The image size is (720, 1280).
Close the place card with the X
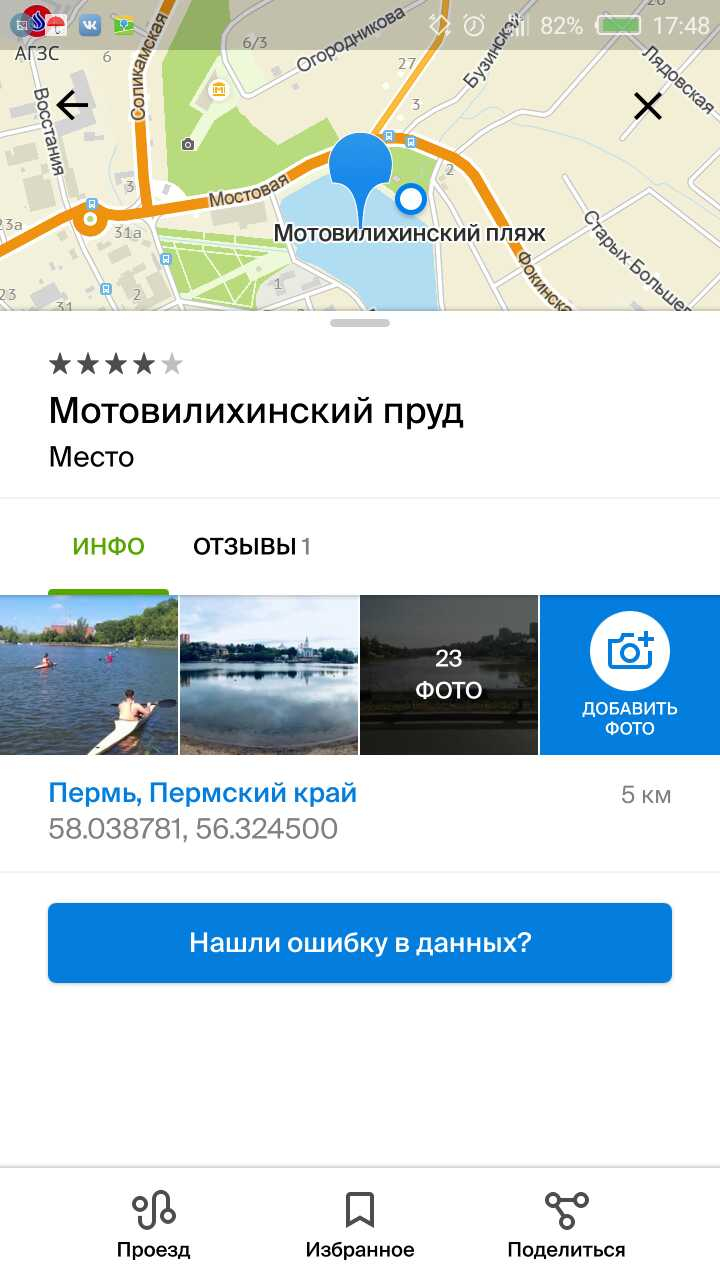(648, 106)
